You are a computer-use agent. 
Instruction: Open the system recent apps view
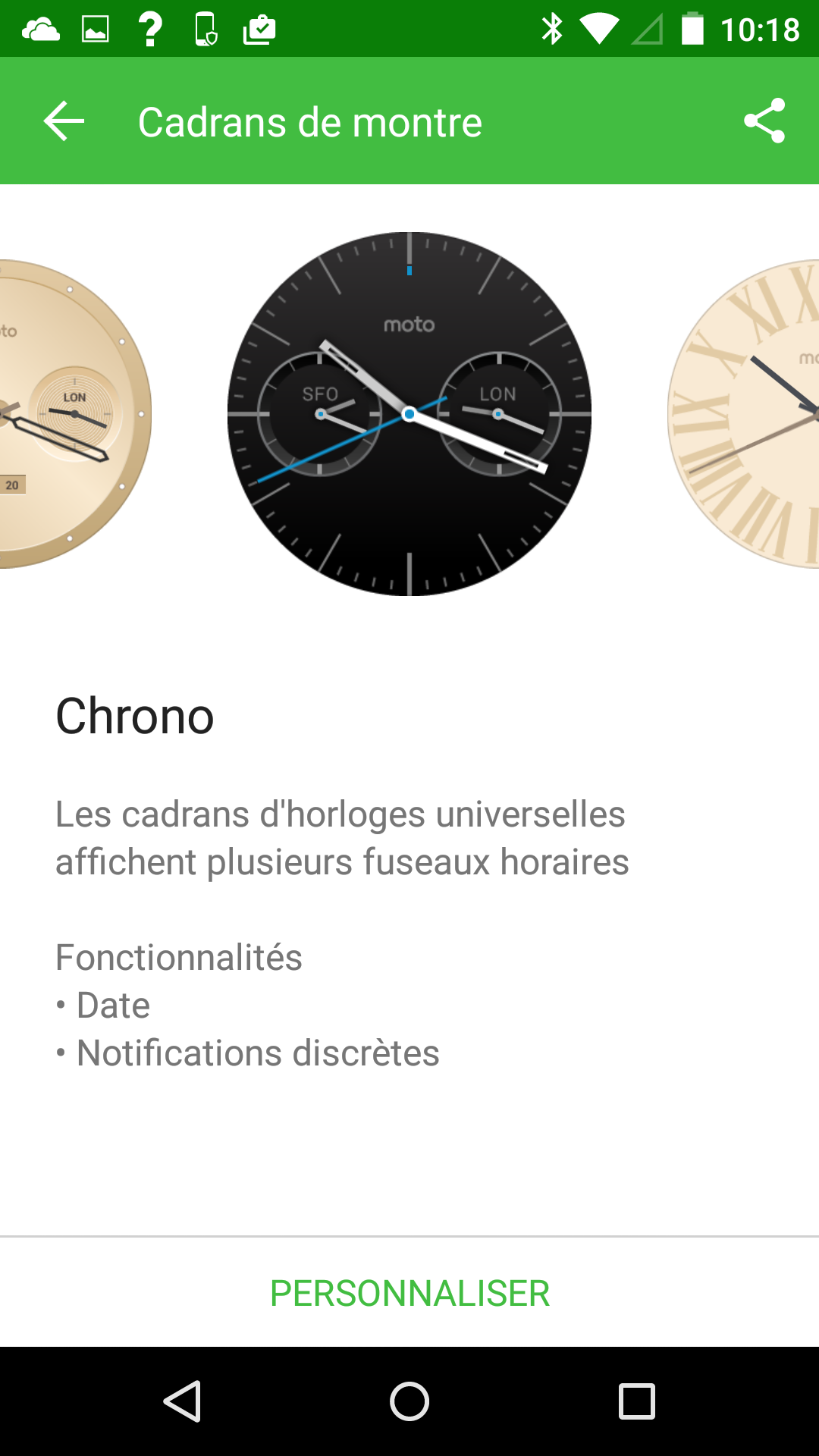coord(637,1401)
